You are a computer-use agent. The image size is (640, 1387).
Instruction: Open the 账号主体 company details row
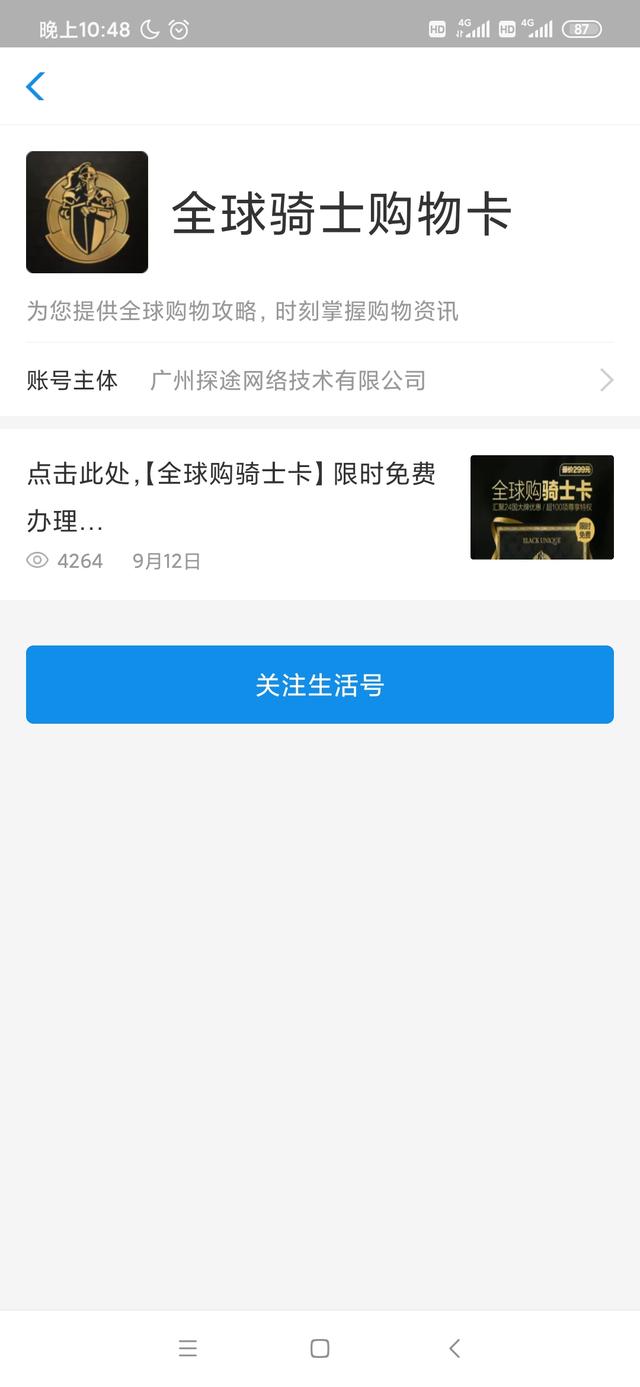tap(320, 380)
